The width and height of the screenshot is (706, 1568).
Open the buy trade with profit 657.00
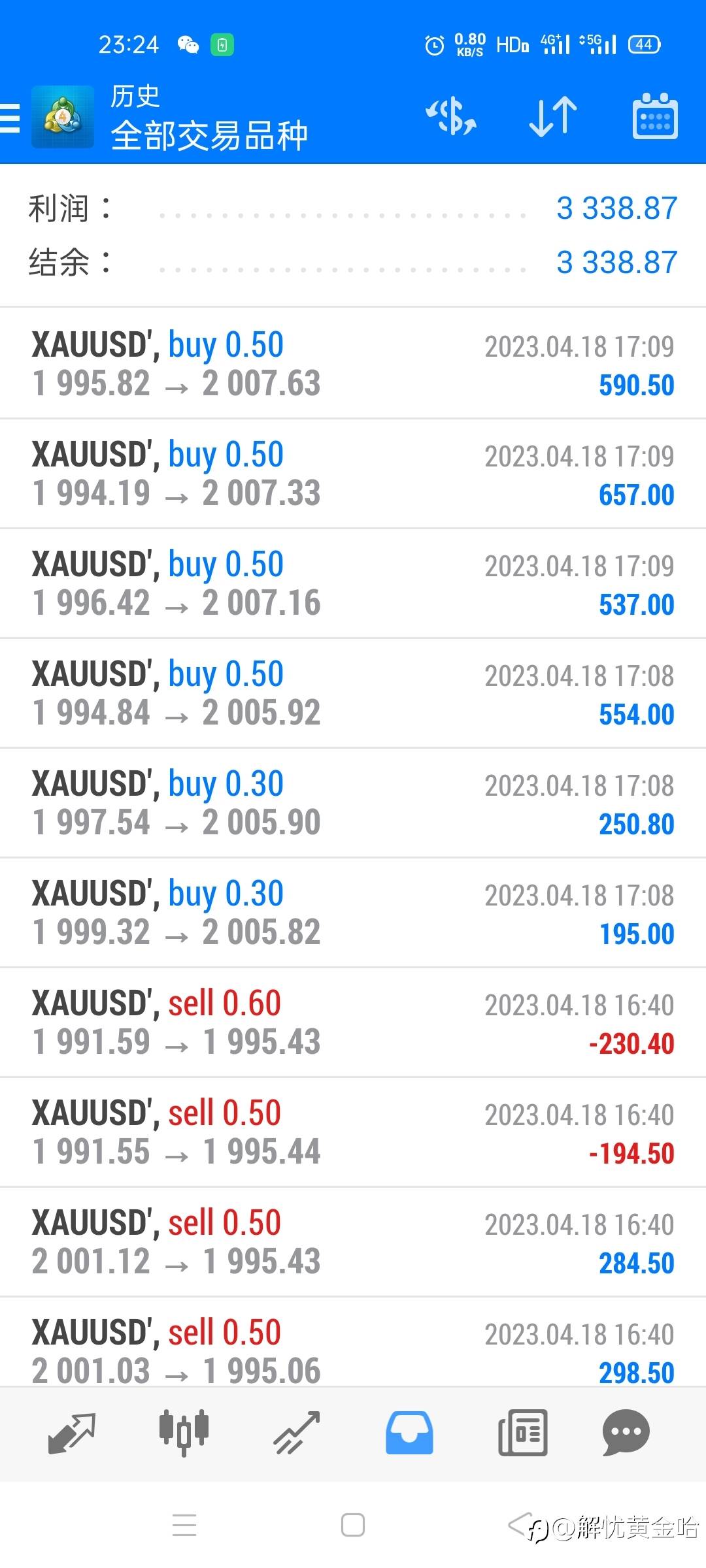(x=353, y=473)
